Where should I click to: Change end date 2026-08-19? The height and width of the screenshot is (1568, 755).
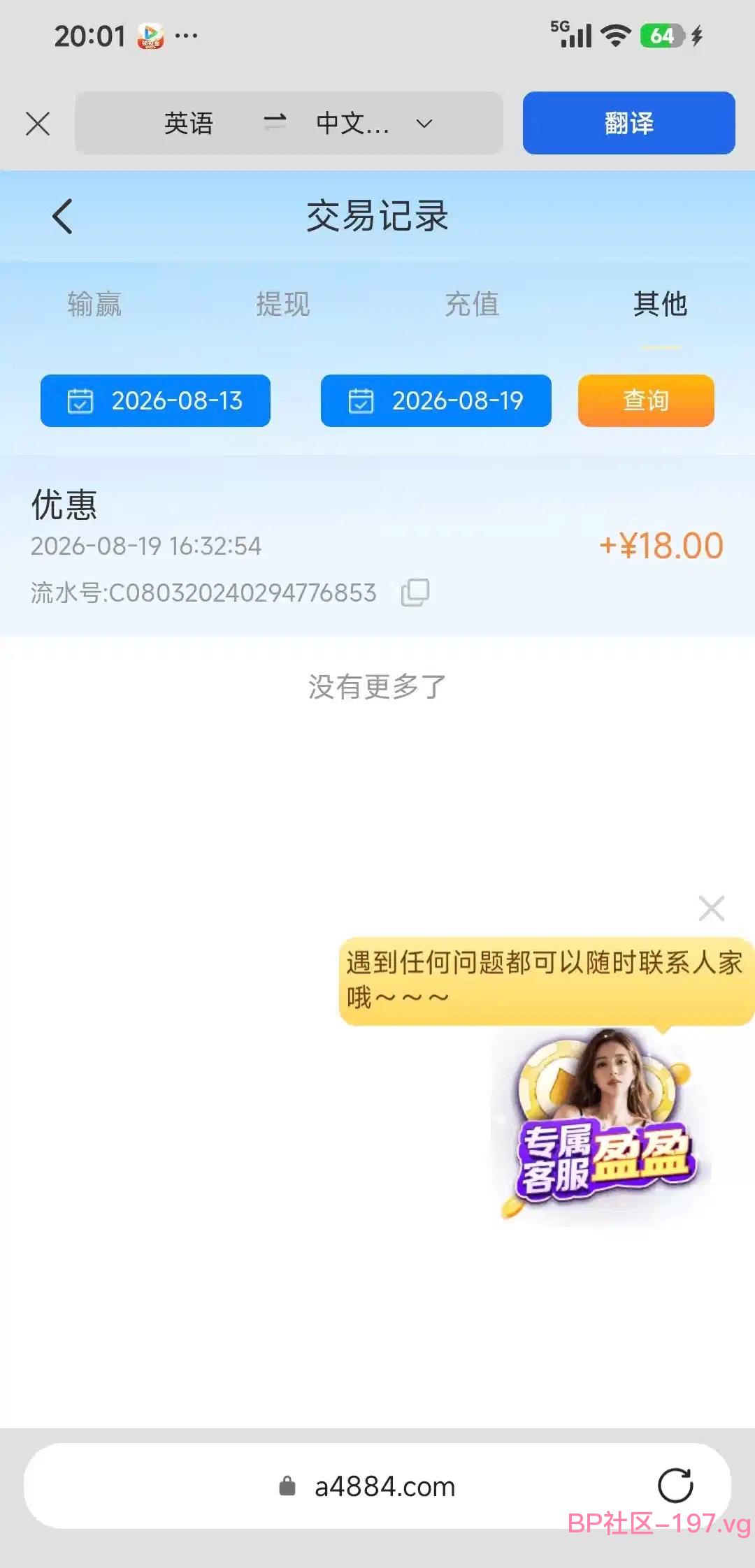pos(436,400)
